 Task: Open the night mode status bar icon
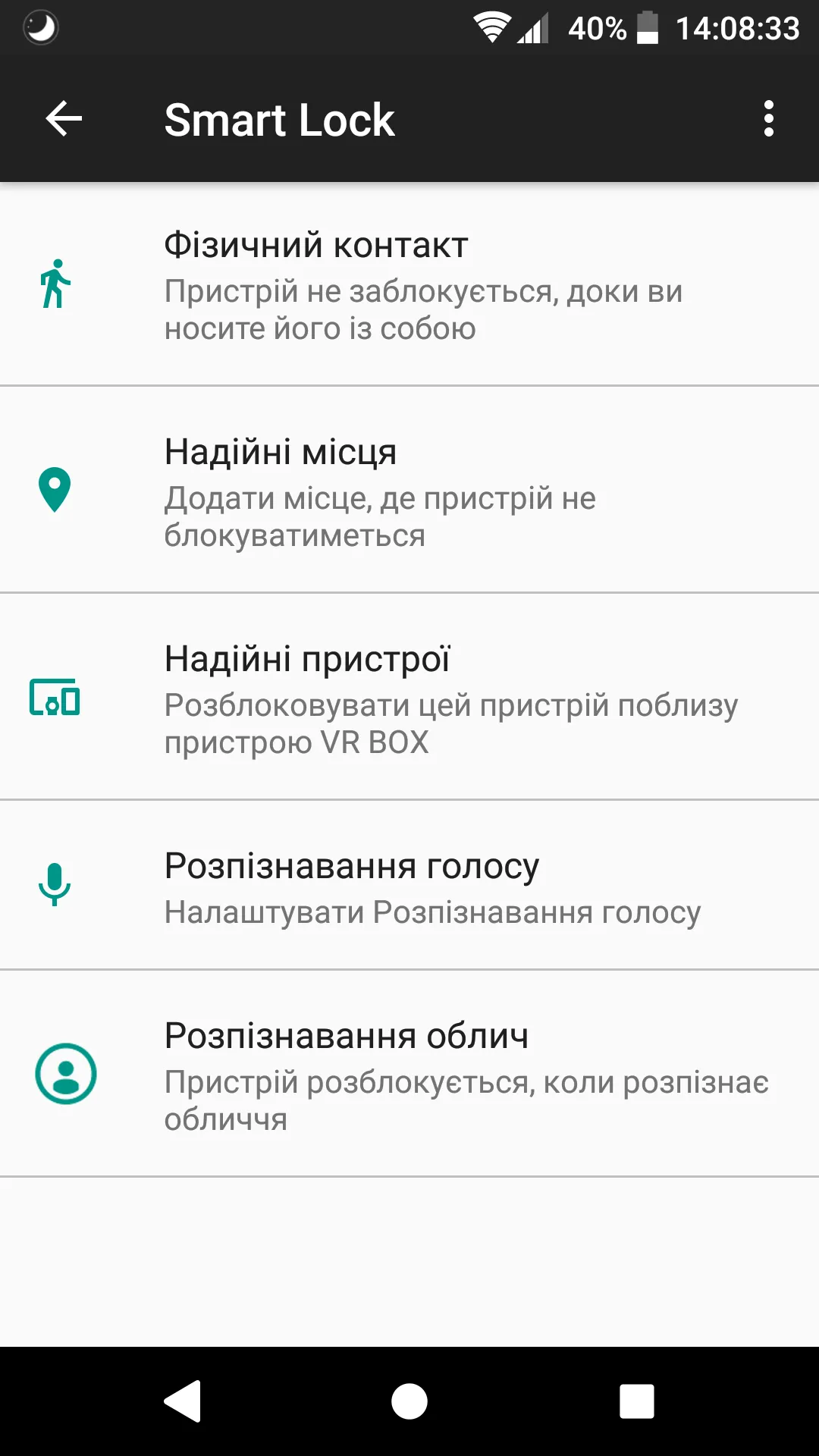pyautogui.click(x=40, y=27)
